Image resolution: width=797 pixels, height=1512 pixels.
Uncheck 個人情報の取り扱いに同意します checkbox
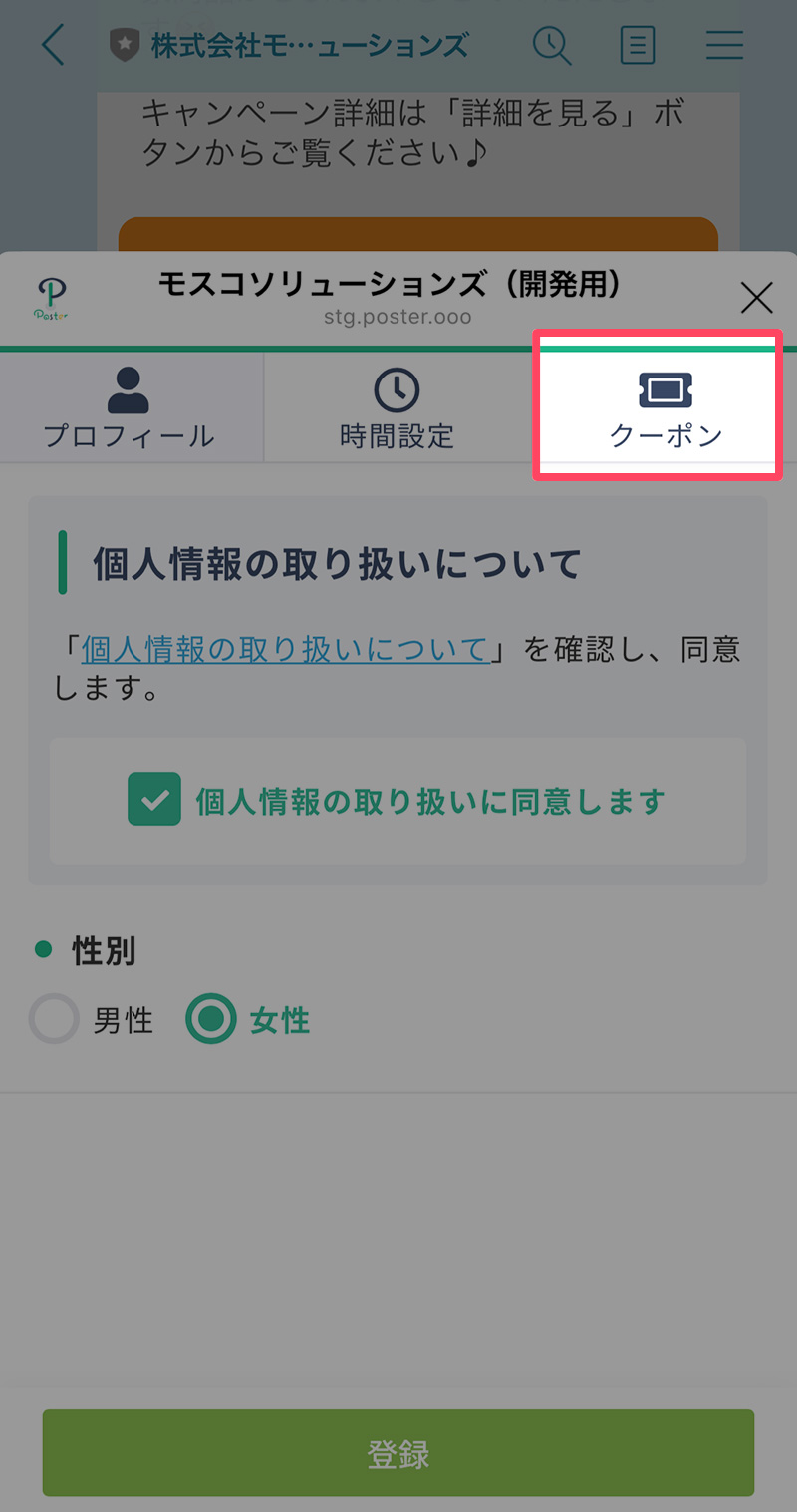click(154, 799)
